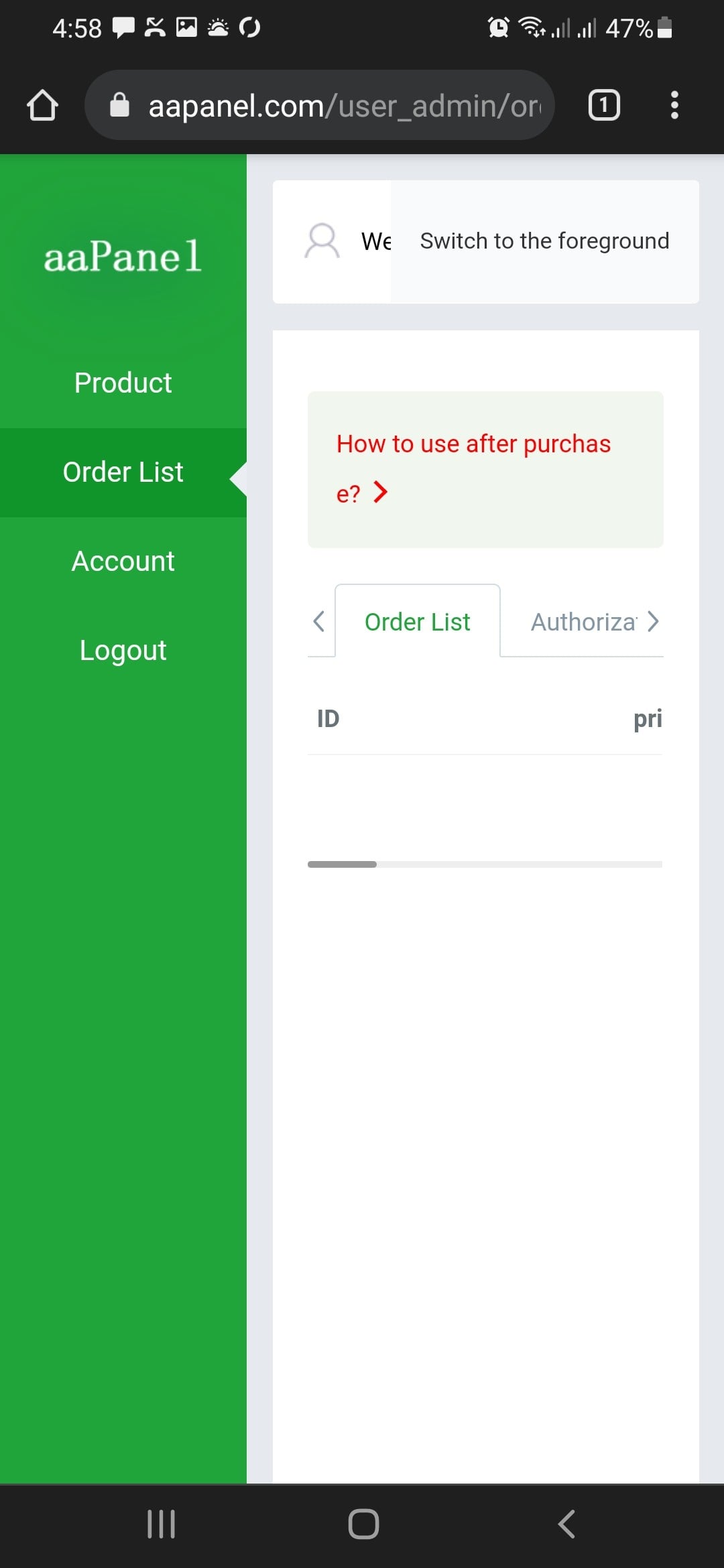Screen dimensions: 724x1568
Task: Select Order List in the sidebar
Action: (x=123, y=472)
